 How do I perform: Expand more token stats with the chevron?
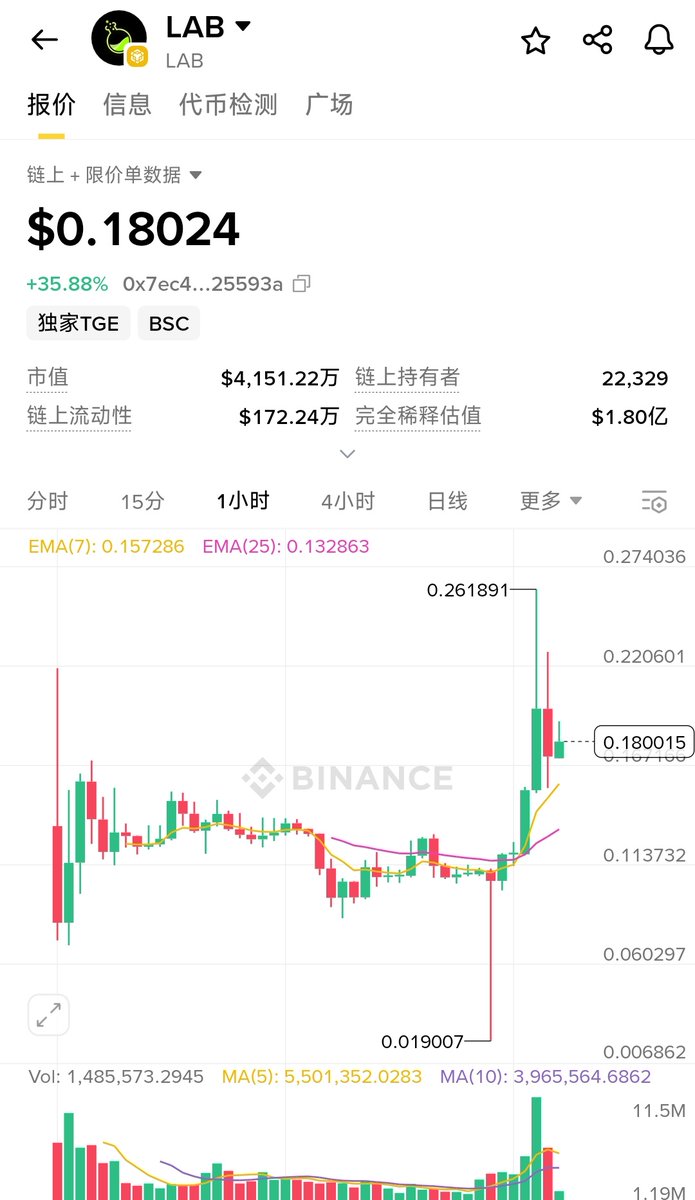click(x=347, y=454)
